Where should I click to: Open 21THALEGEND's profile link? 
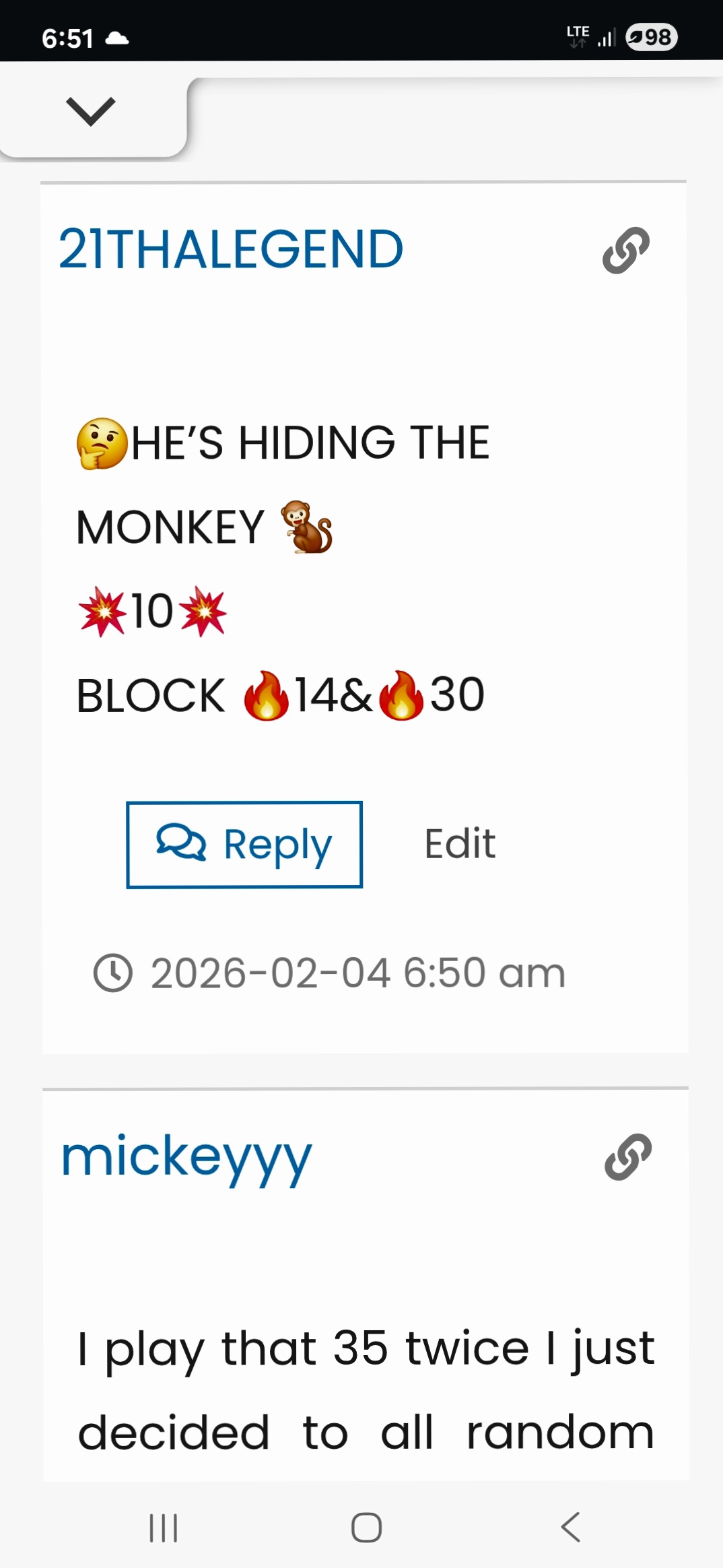231,249
